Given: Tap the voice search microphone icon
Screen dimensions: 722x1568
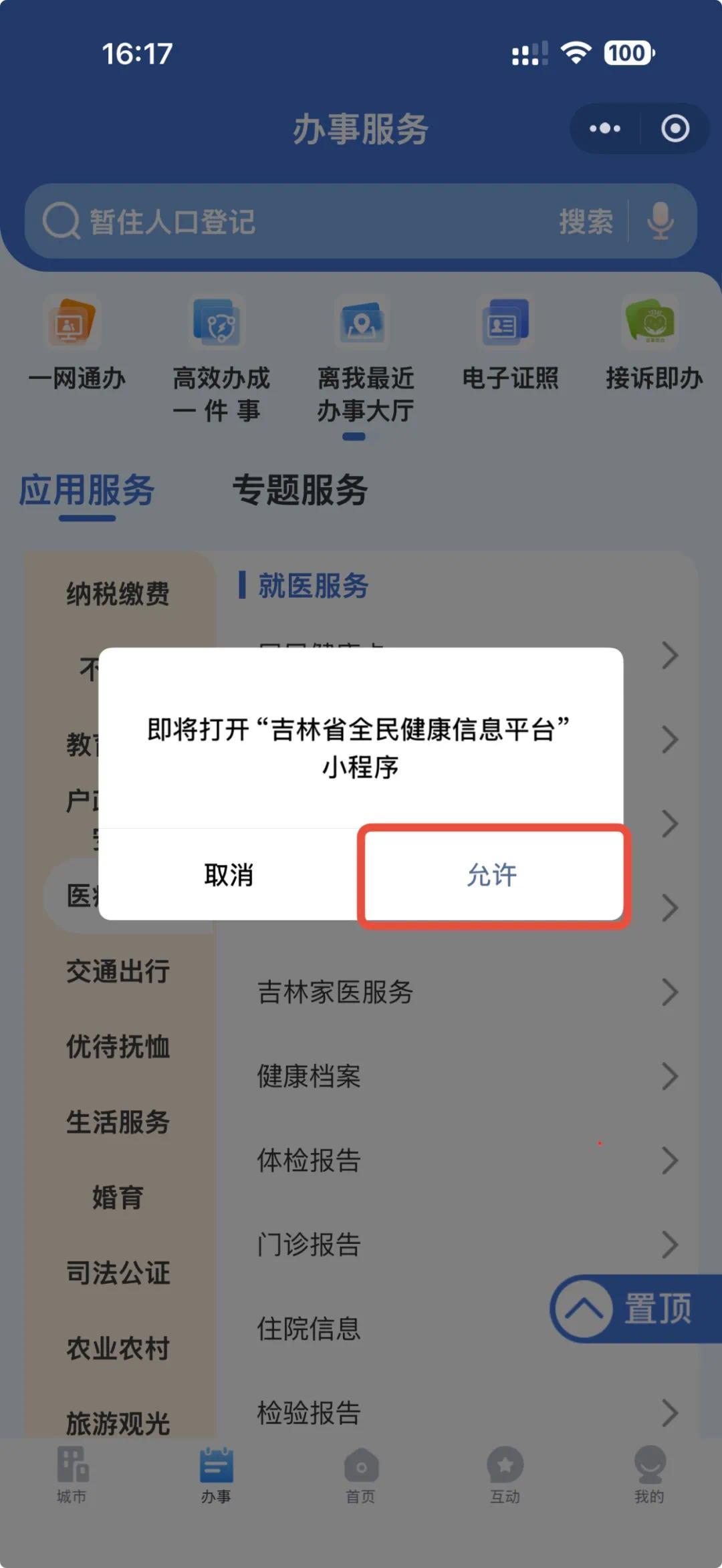Looking at the screenshot, I should (660, 223).
